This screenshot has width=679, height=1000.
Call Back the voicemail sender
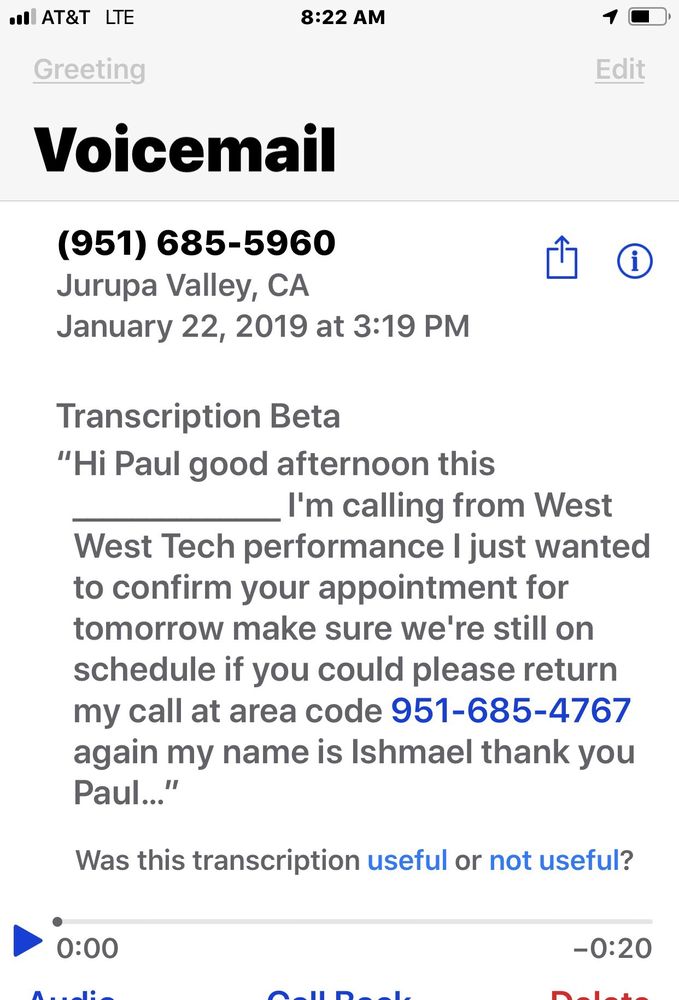pyautogui.click(x=338, y=993)
